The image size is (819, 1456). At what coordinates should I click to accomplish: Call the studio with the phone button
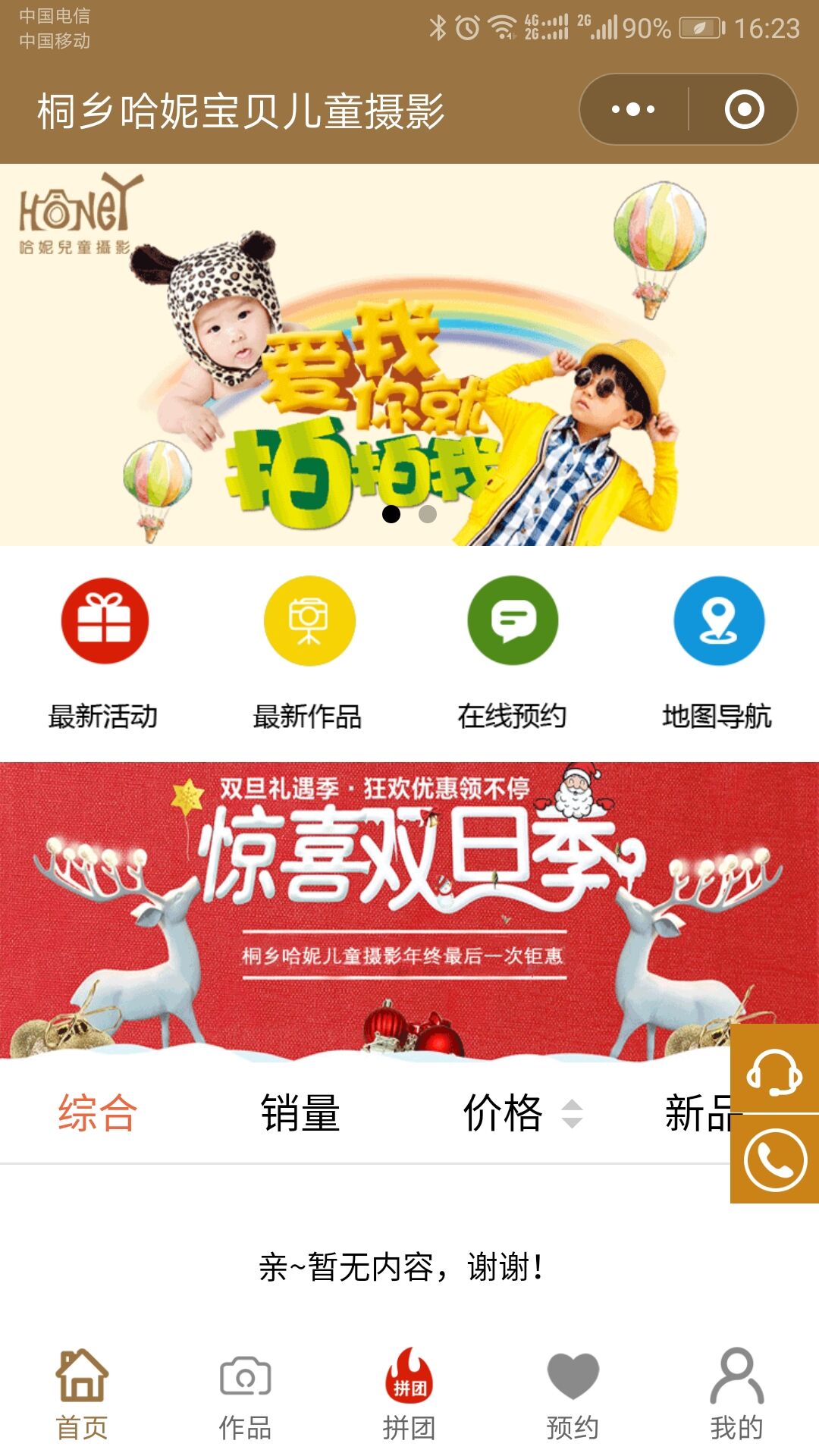coord(774,1159)
